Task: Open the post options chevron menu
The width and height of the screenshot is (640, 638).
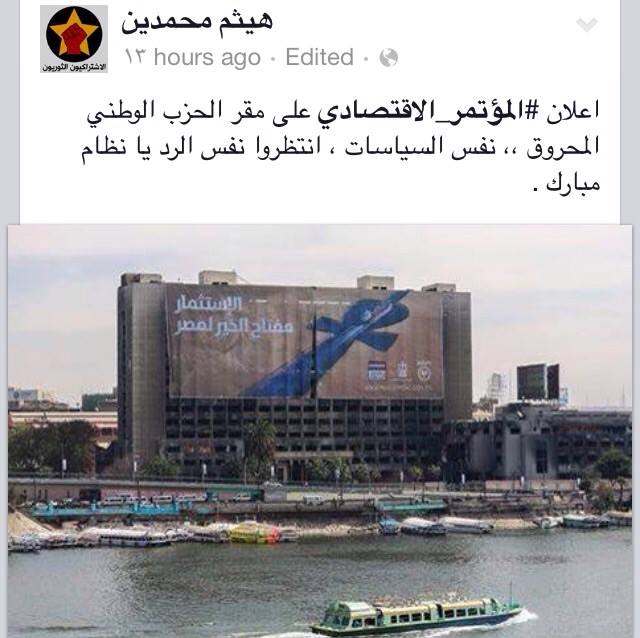Action: [x=586, y=25]
